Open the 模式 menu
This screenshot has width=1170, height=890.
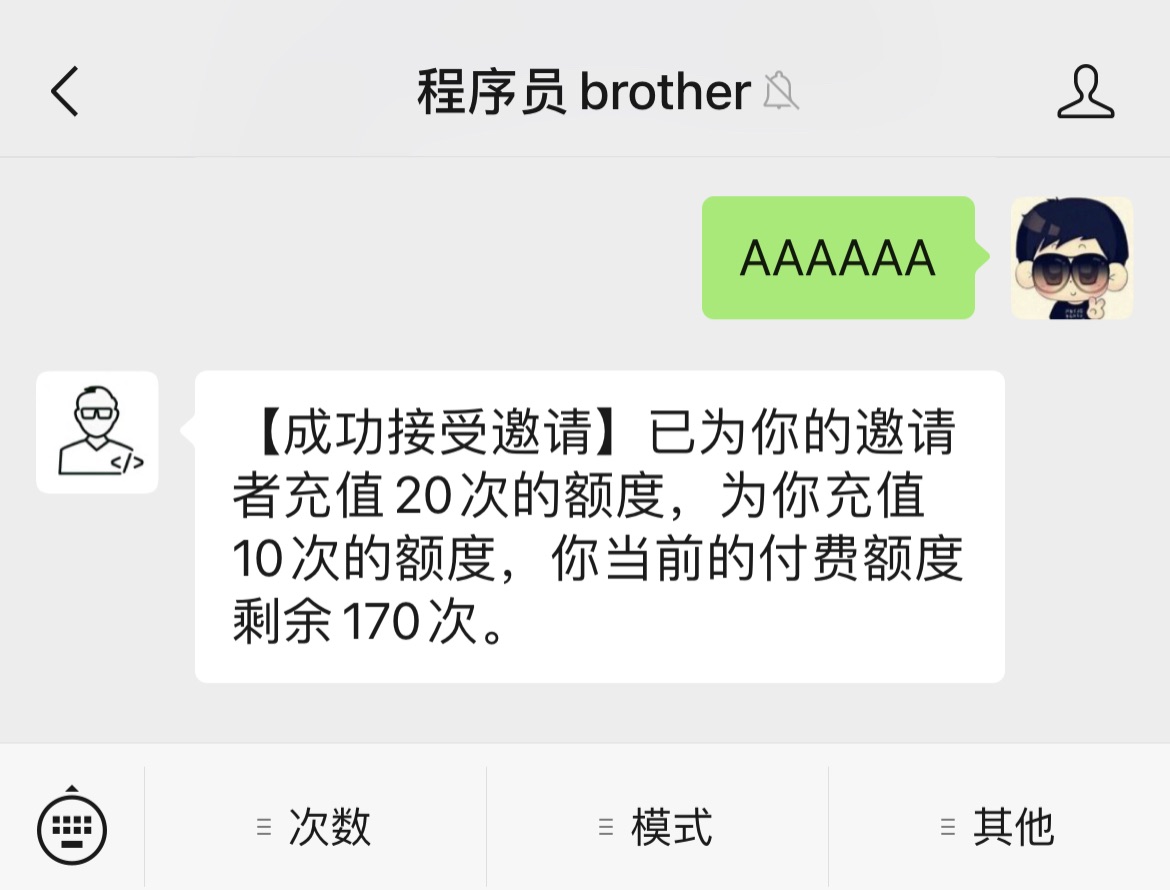[657, 827]
